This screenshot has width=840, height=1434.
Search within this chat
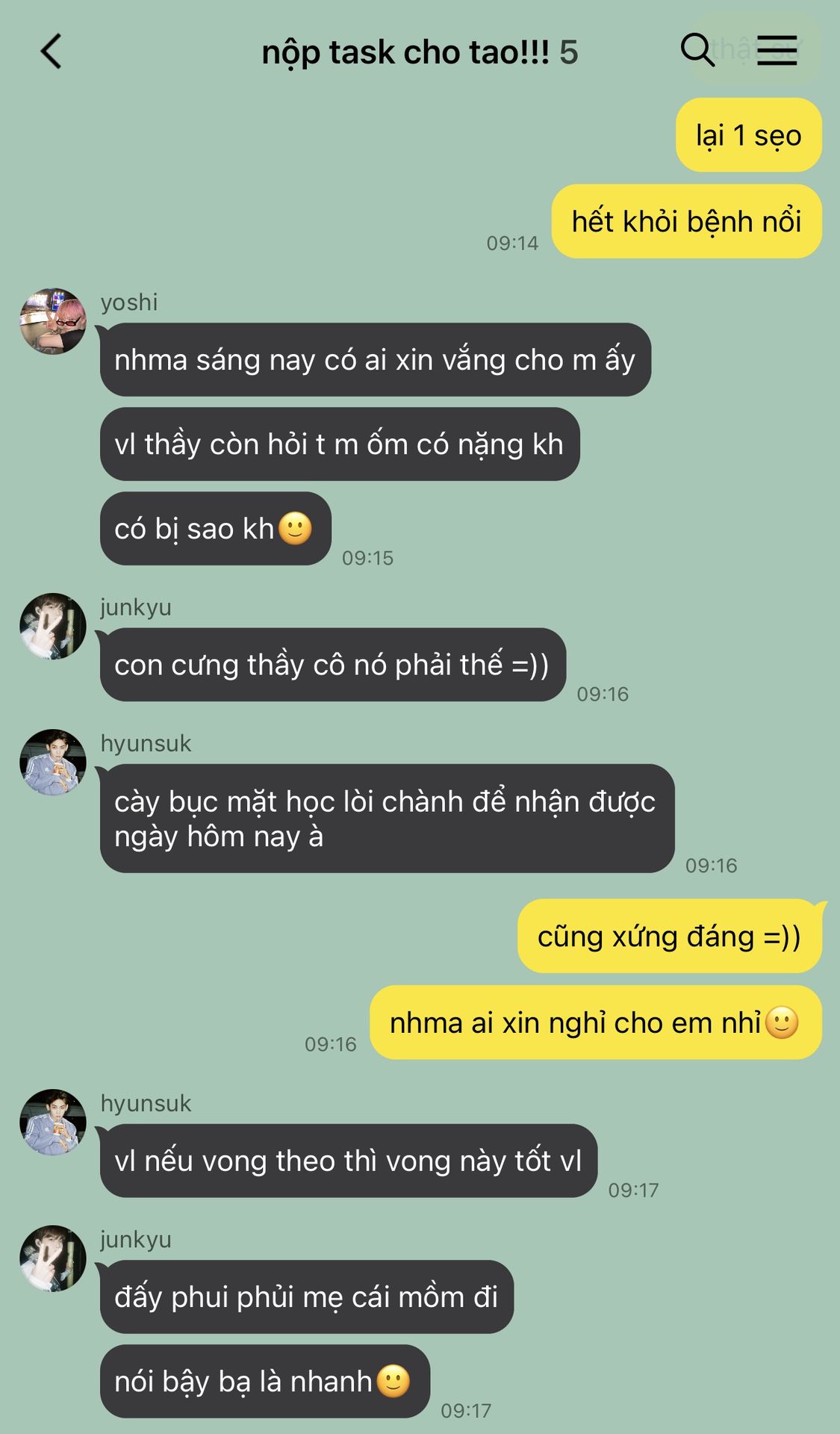pyautogui.click(x=697, y=51)
